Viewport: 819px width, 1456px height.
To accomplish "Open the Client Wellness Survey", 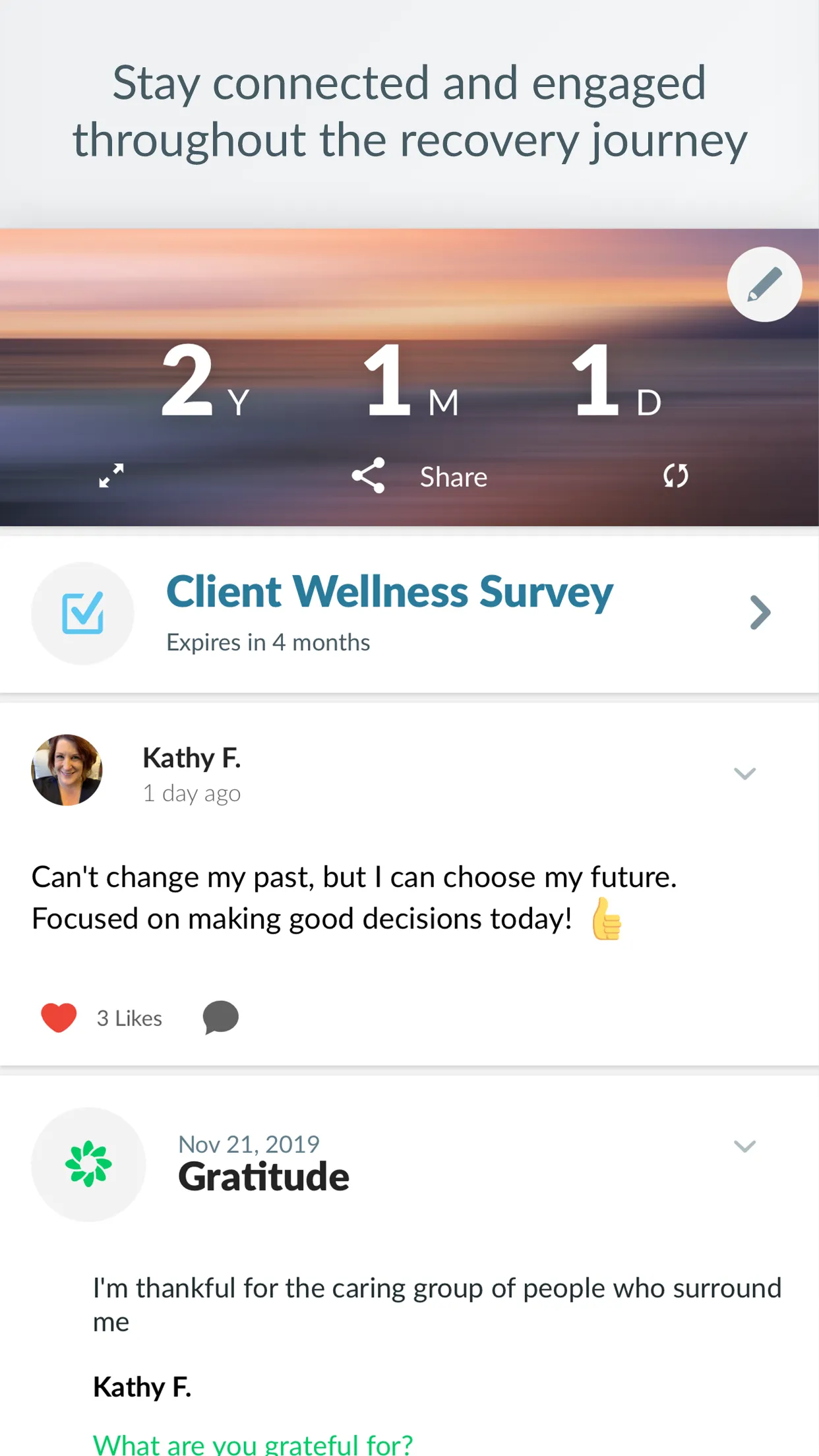I will pos(409,613).
